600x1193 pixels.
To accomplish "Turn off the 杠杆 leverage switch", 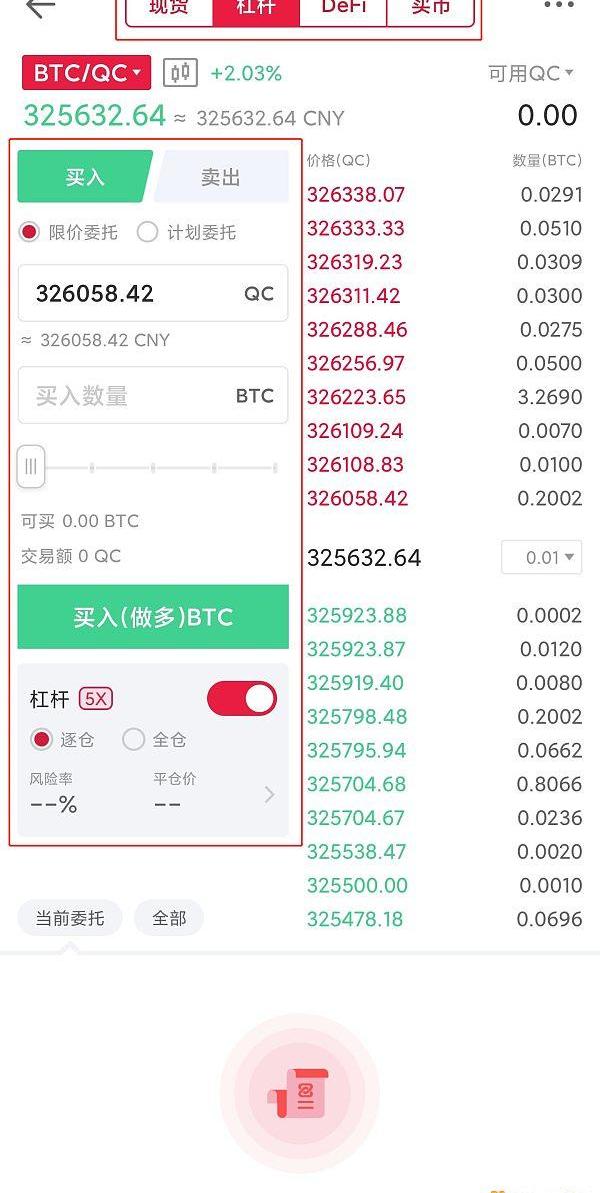I will (242, 699).
